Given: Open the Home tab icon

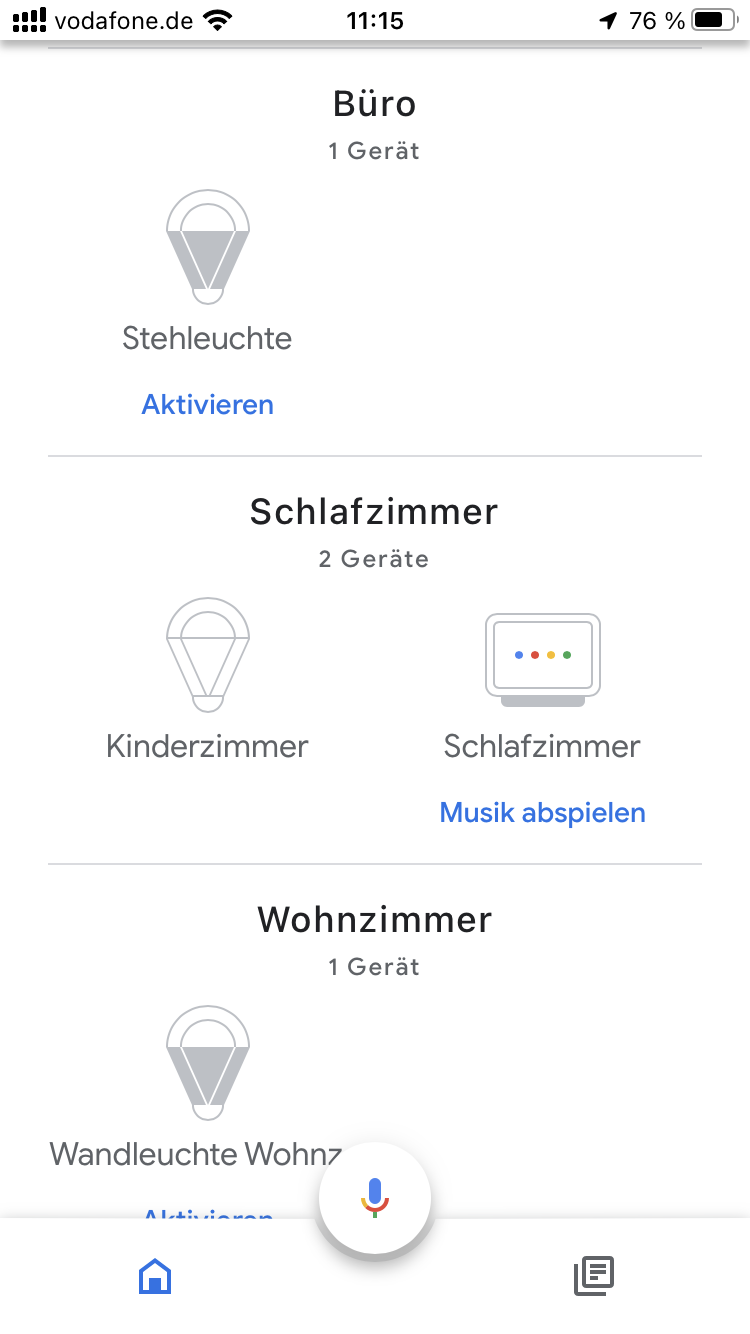Looking at the screenshot, I should (155, 1276).
